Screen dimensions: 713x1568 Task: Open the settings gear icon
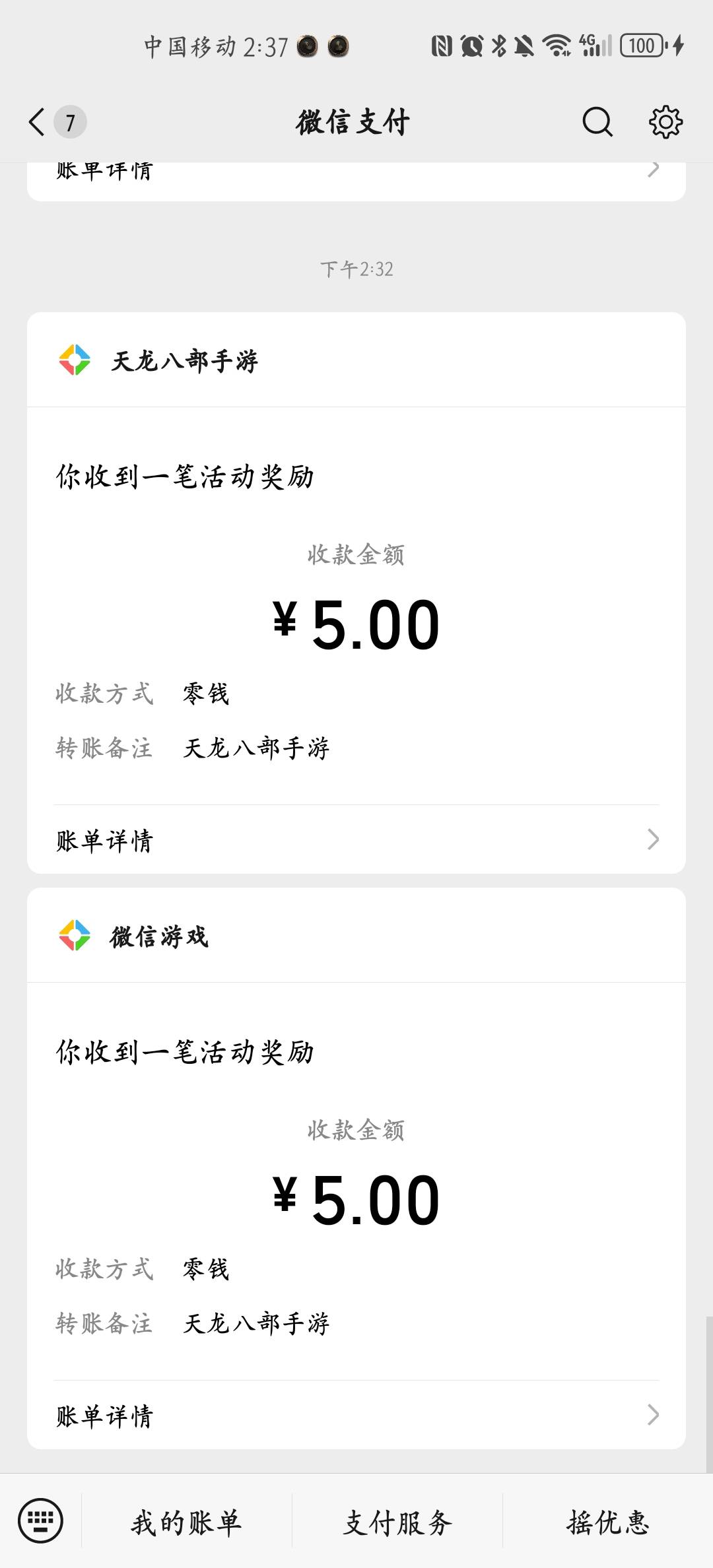pyautogui.click(x=665, y=122)
